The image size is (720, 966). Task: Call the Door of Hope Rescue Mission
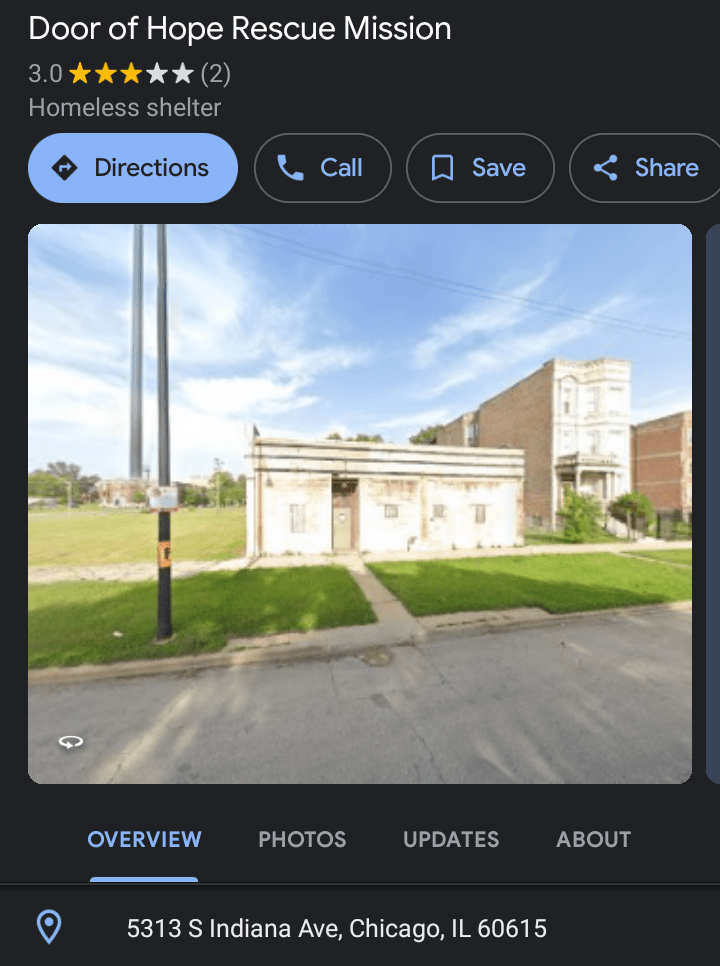(322, 168)
